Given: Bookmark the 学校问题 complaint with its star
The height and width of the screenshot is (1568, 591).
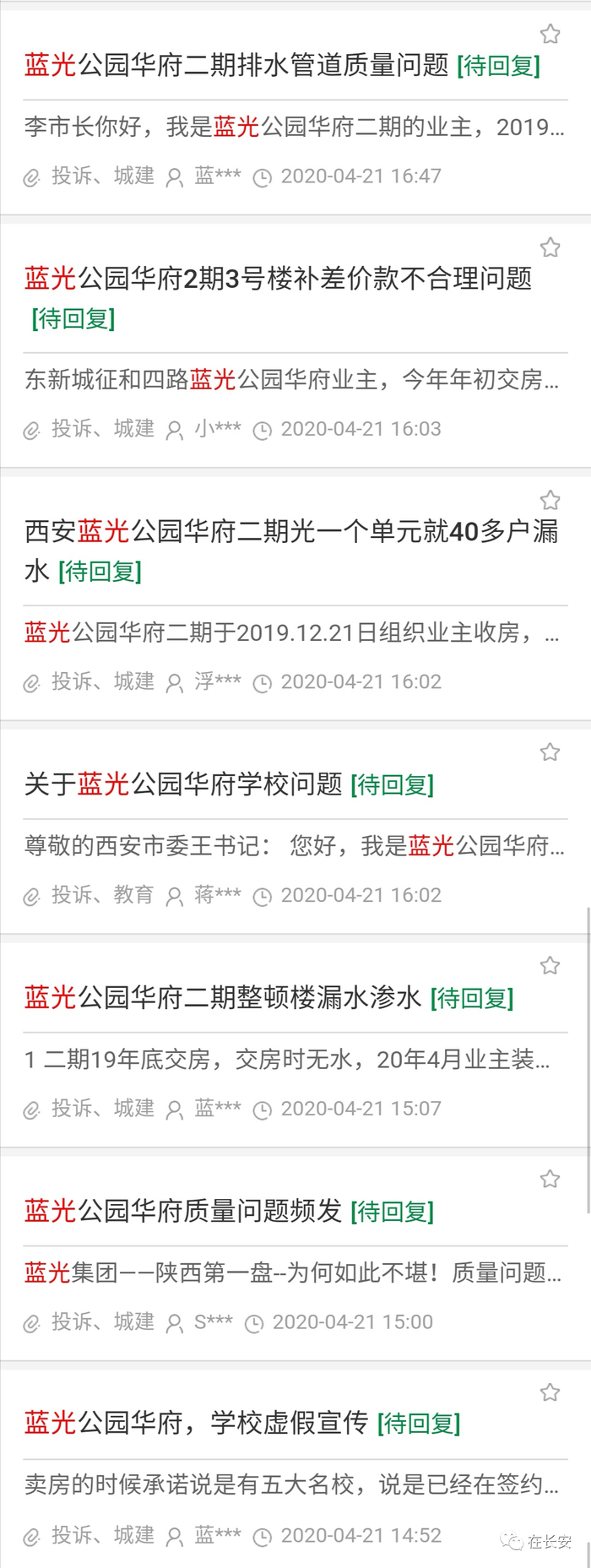Looking at the screenshot, I should [x=550, y=751].
